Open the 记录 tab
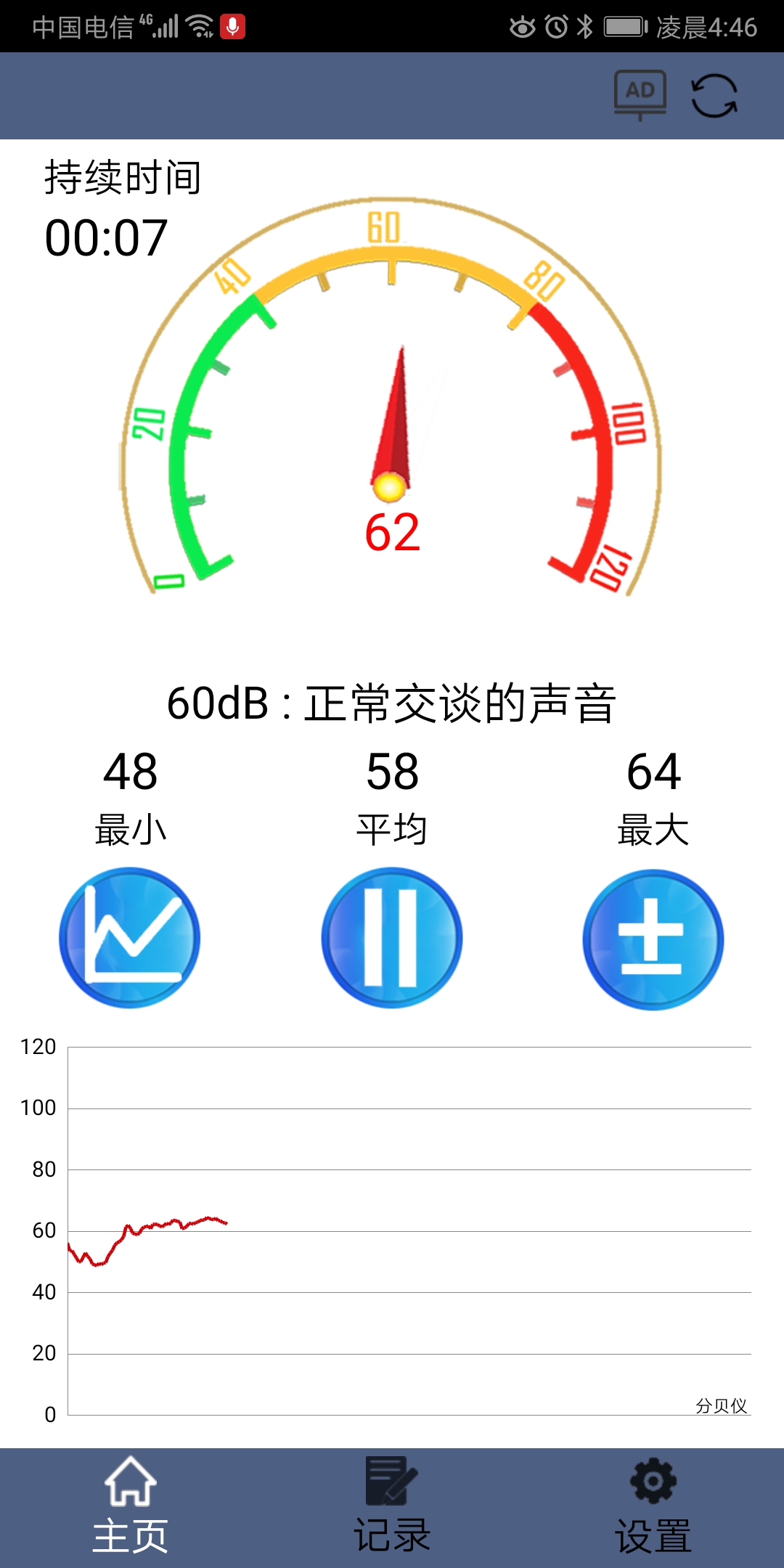784x1568 pixels. click(x=392, y=1507)
